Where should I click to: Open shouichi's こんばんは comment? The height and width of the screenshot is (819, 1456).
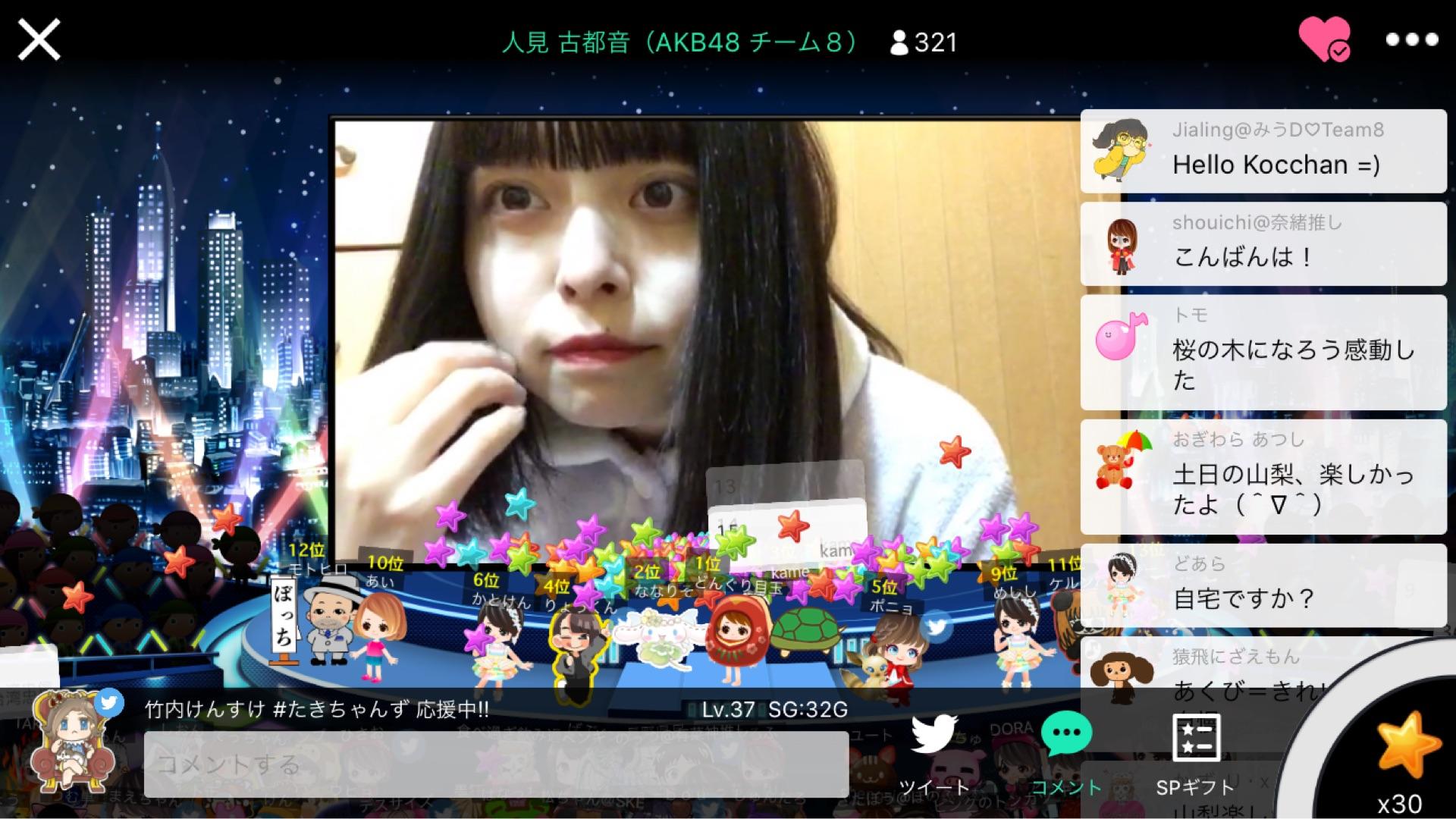click(1263, 243)
